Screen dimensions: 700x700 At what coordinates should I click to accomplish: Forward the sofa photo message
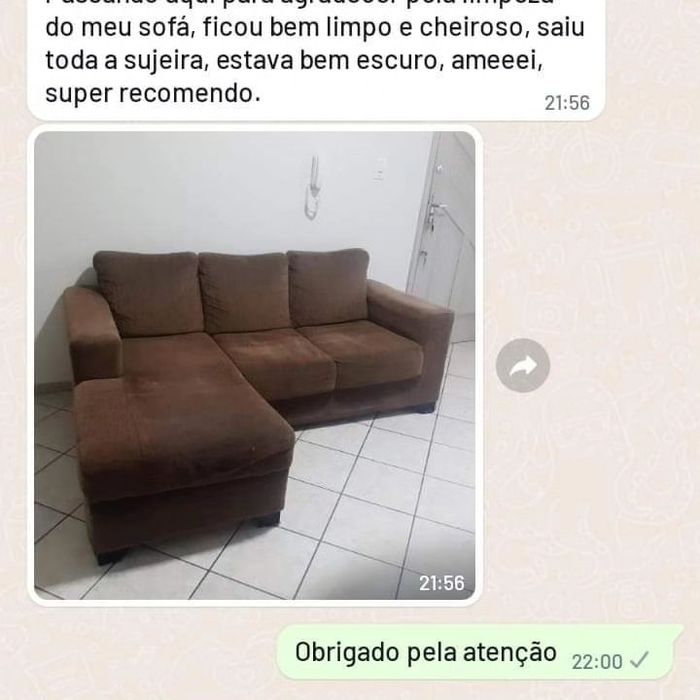(x=522, y=366)
